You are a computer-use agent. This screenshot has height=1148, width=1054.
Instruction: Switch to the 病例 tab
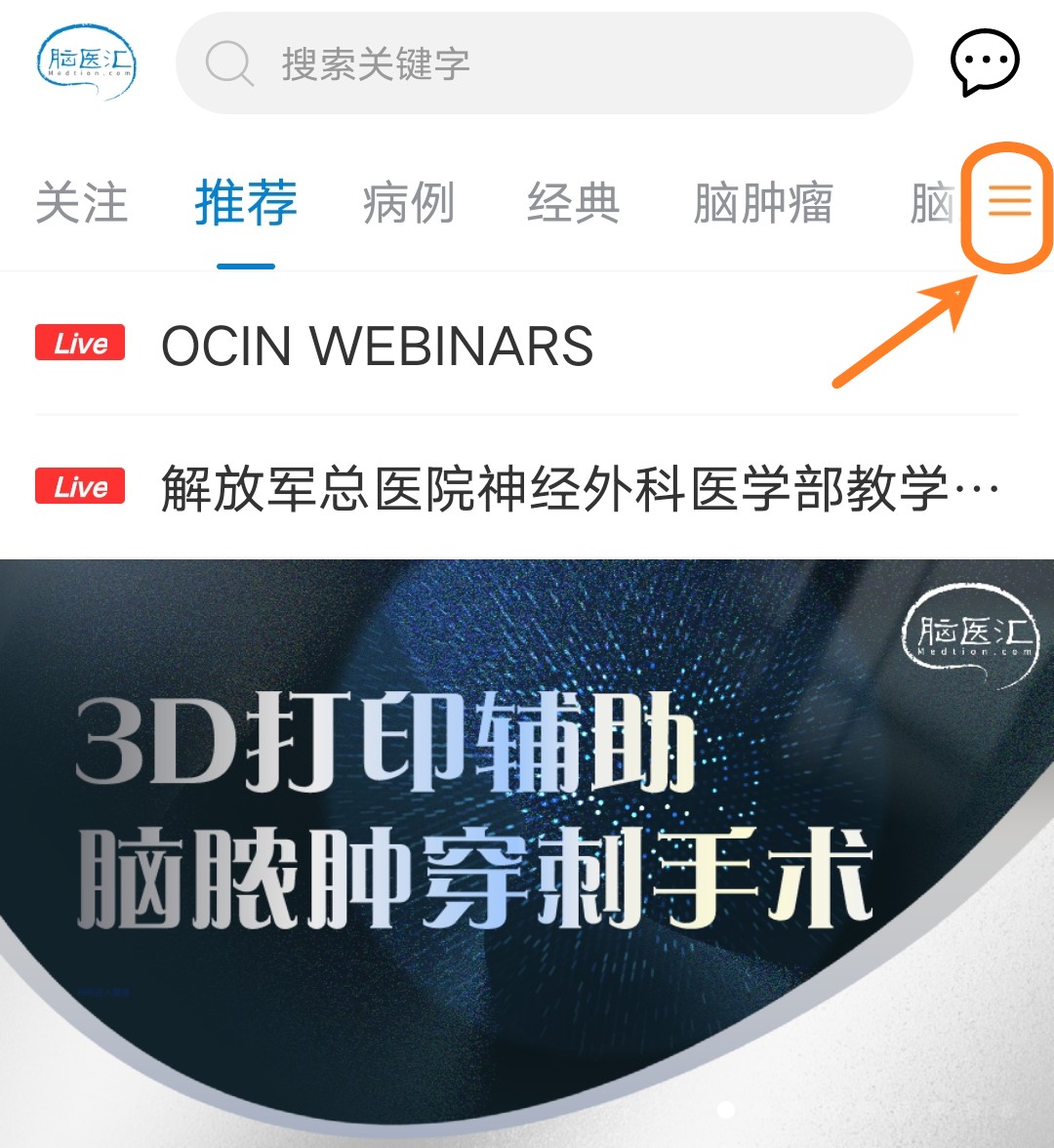(409, 204)
